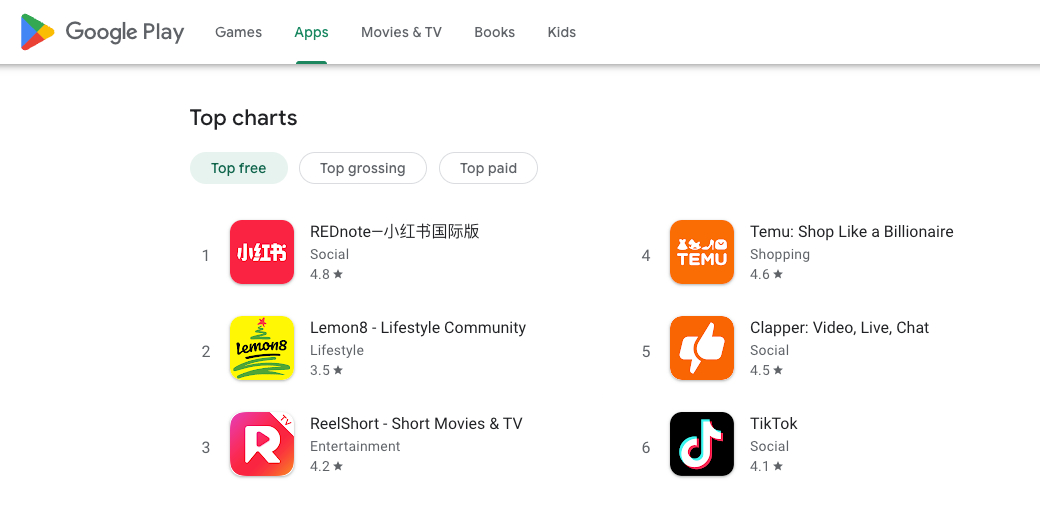Switch to the Kids tab
The width and height of the screenshot is (1040, 521).
[x=561, y=32]
